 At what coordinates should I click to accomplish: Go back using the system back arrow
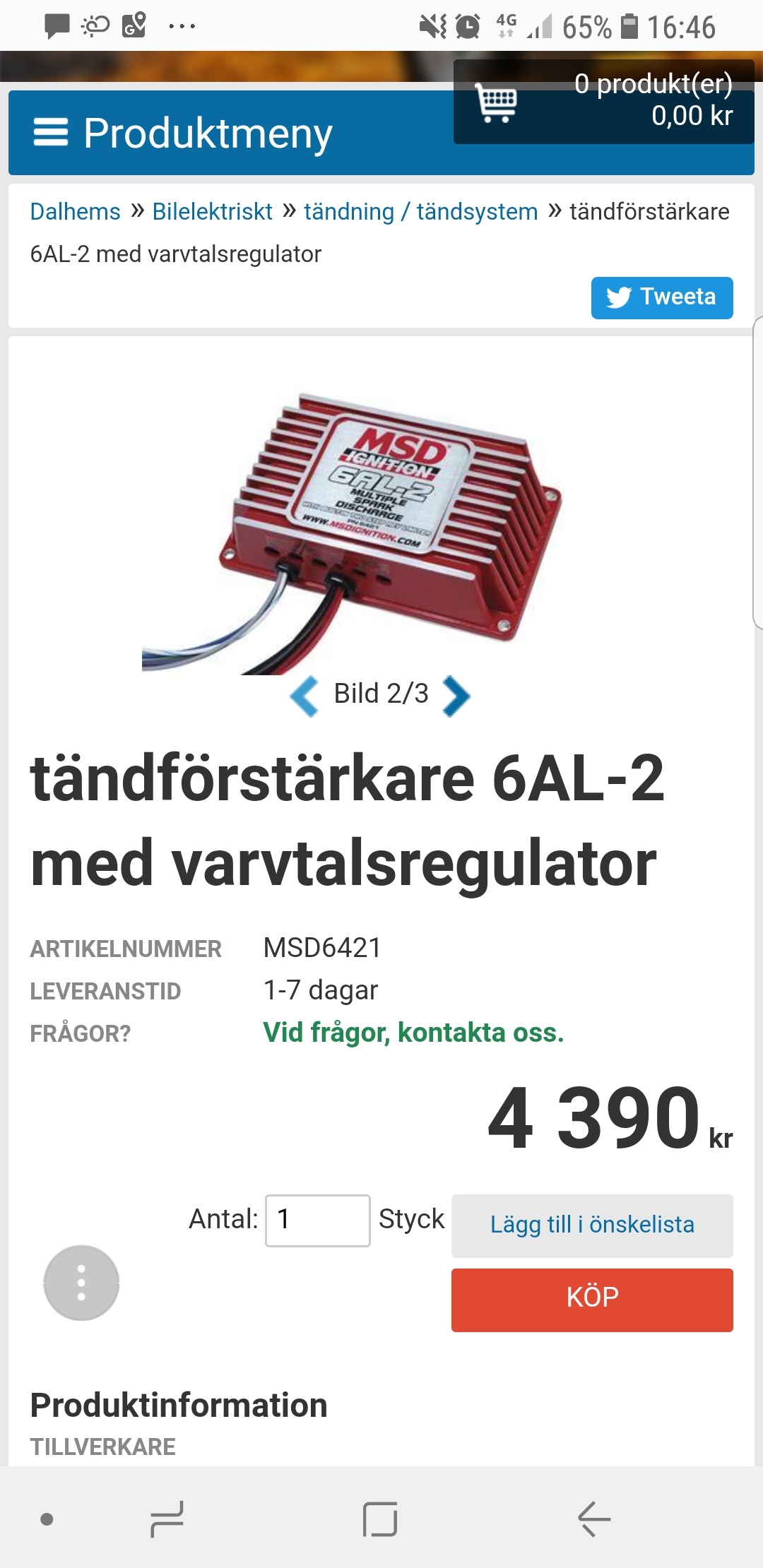593,1519
